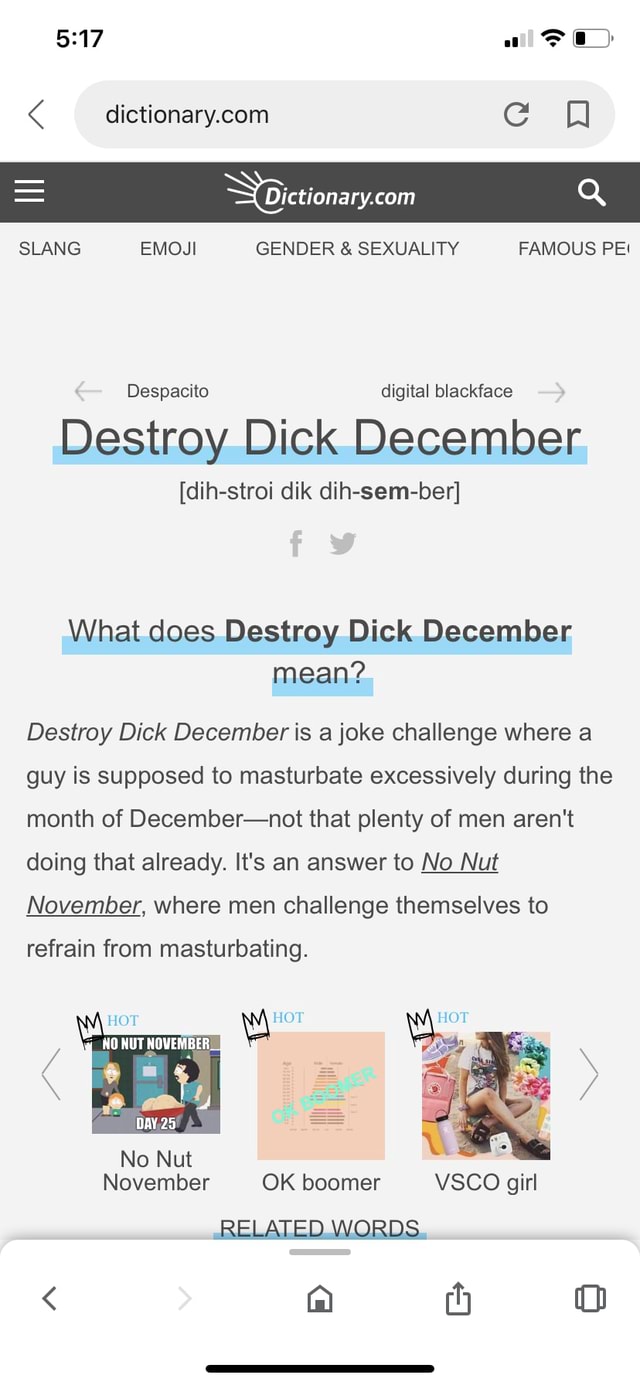Open the site search magnifier
640x1385 pixels.
tap(592, 191)
